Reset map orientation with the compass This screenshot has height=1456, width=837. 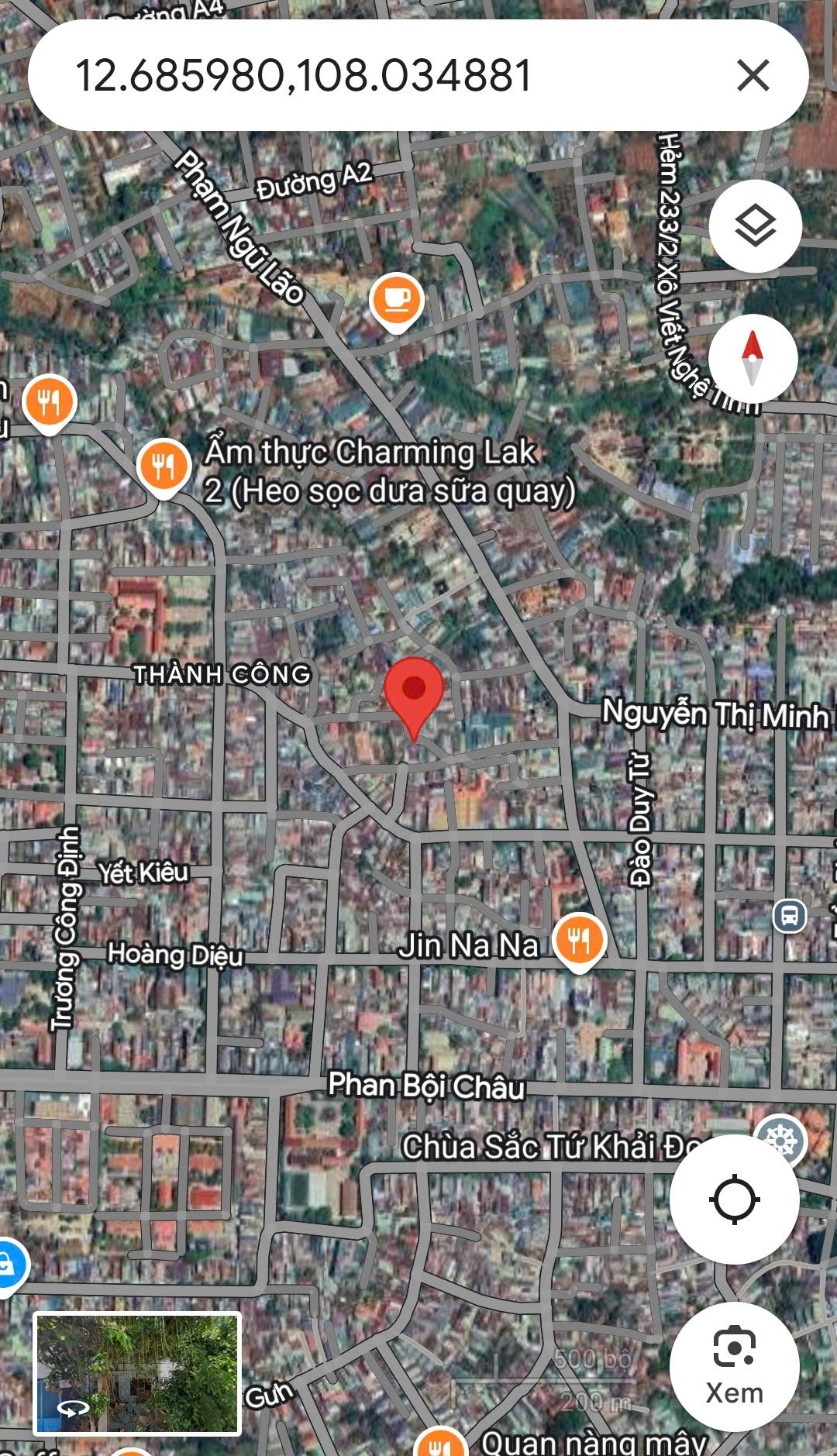(x=753, y=358)
